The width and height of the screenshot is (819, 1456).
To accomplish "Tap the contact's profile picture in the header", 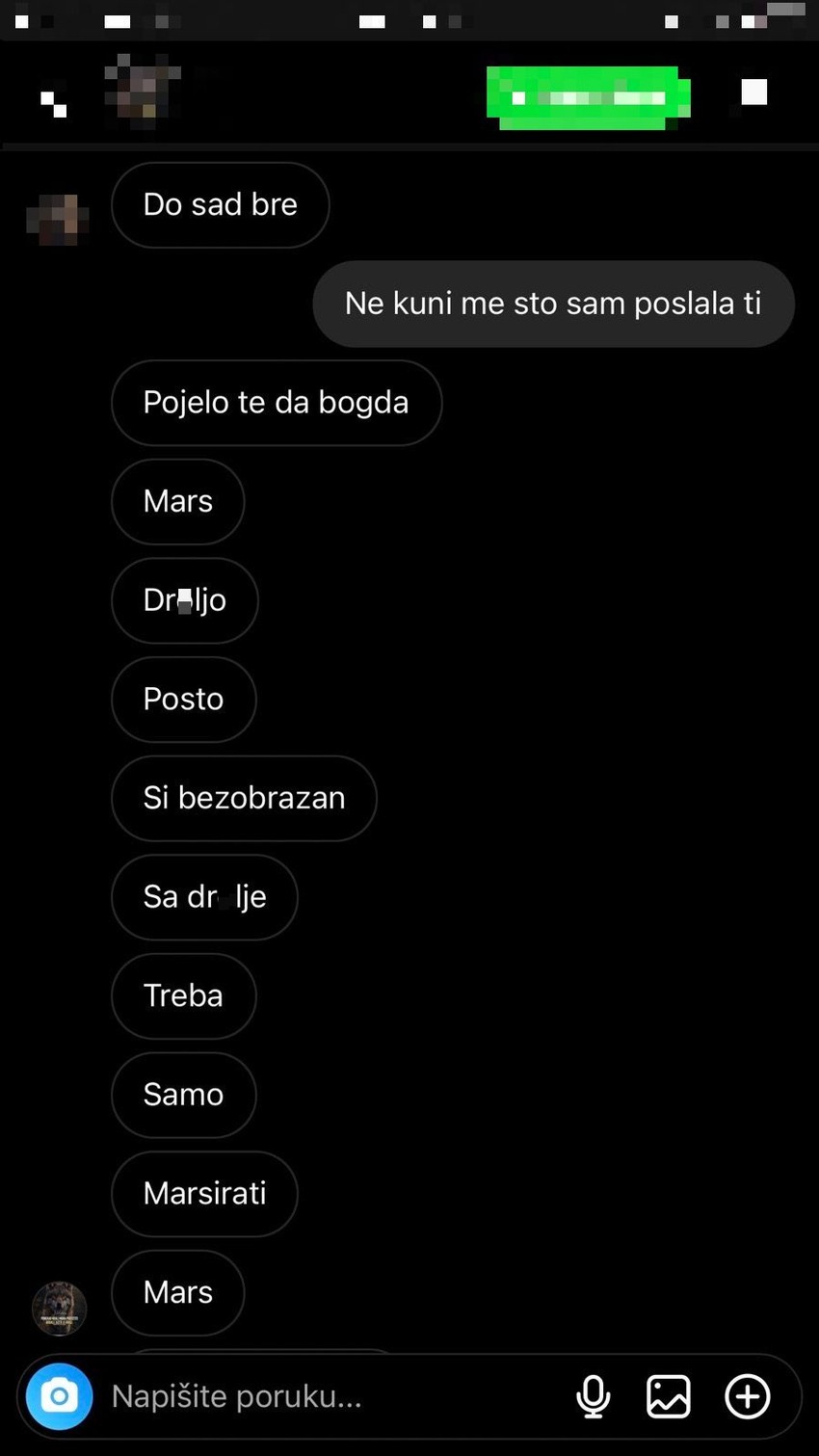I will (x=143, y=92).
